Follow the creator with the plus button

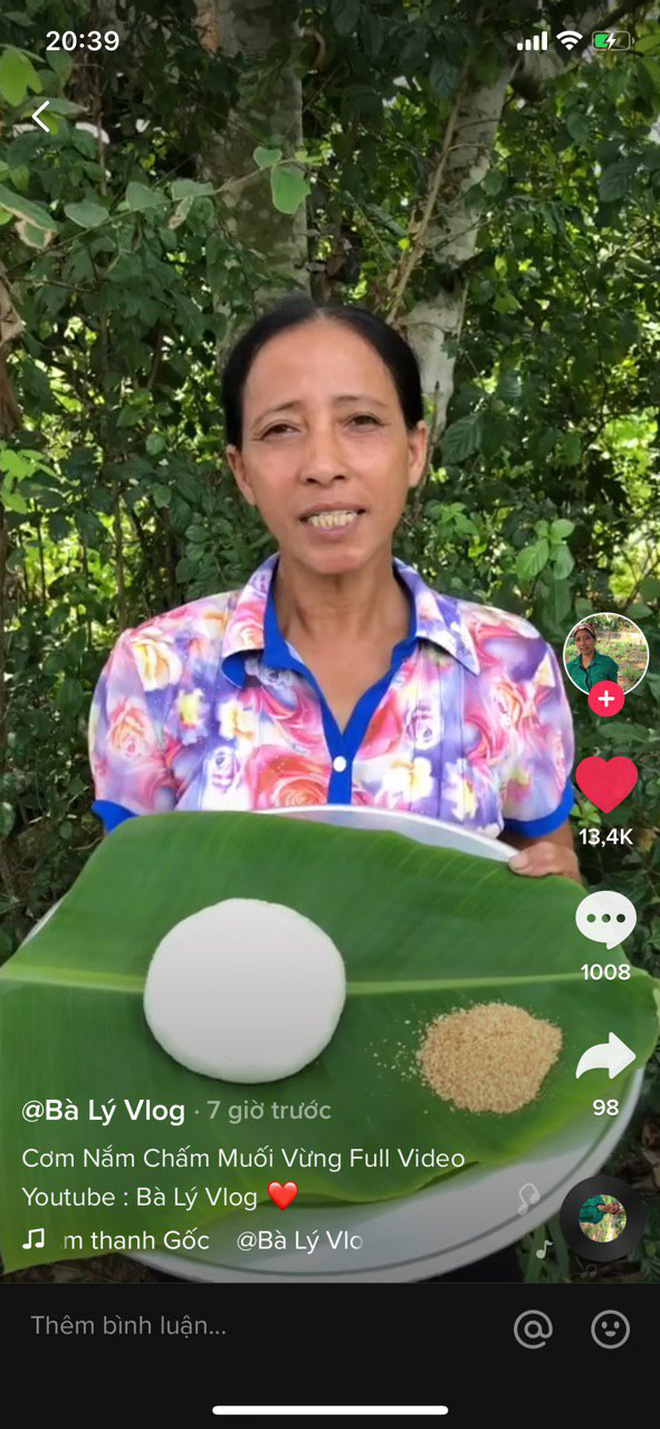coord(606,698)
